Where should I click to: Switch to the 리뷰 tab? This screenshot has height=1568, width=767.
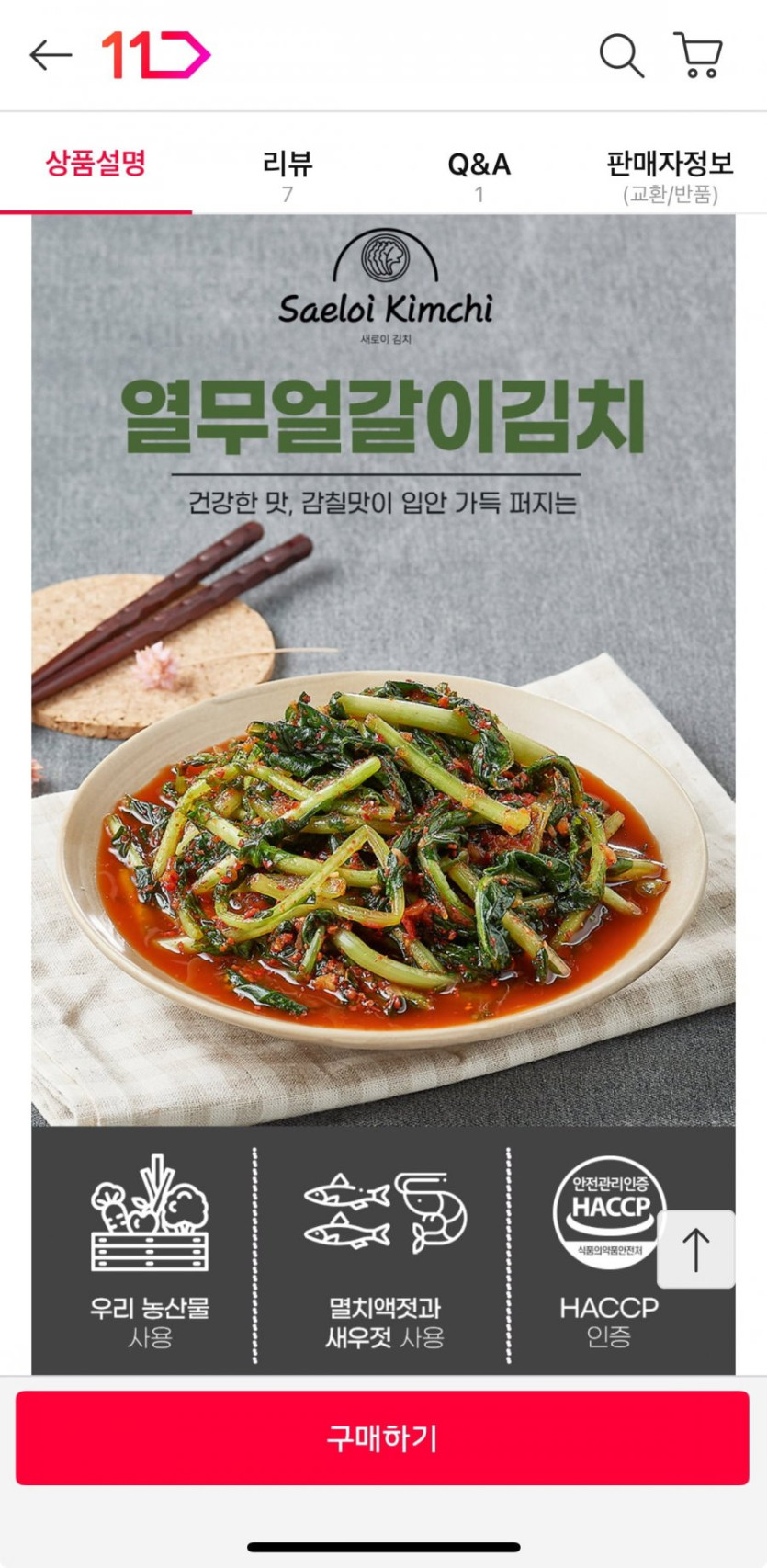(288, 175)
